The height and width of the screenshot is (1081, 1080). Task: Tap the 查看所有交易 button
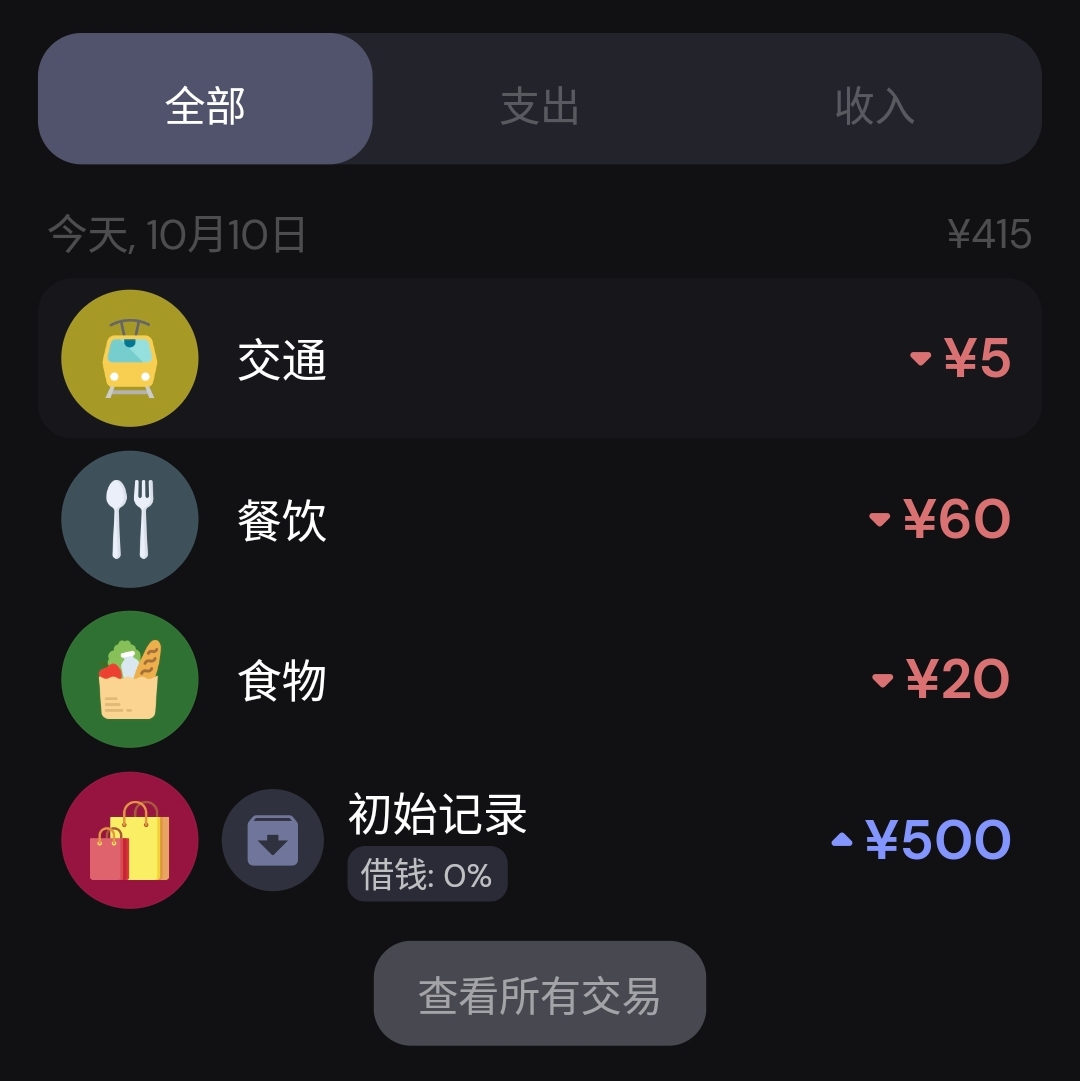pos(540,994)
